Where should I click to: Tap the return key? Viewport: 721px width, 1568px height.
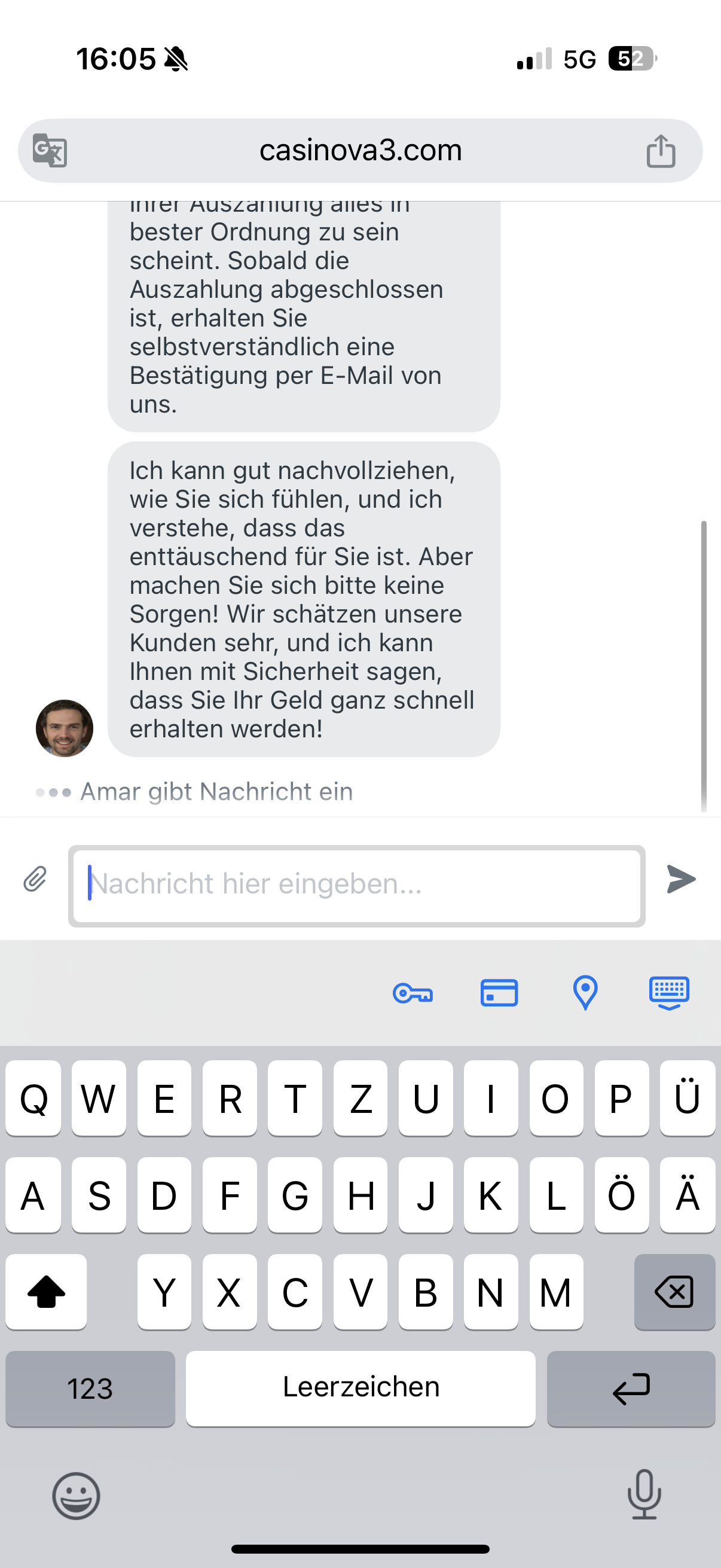(x=631, y=1389)
